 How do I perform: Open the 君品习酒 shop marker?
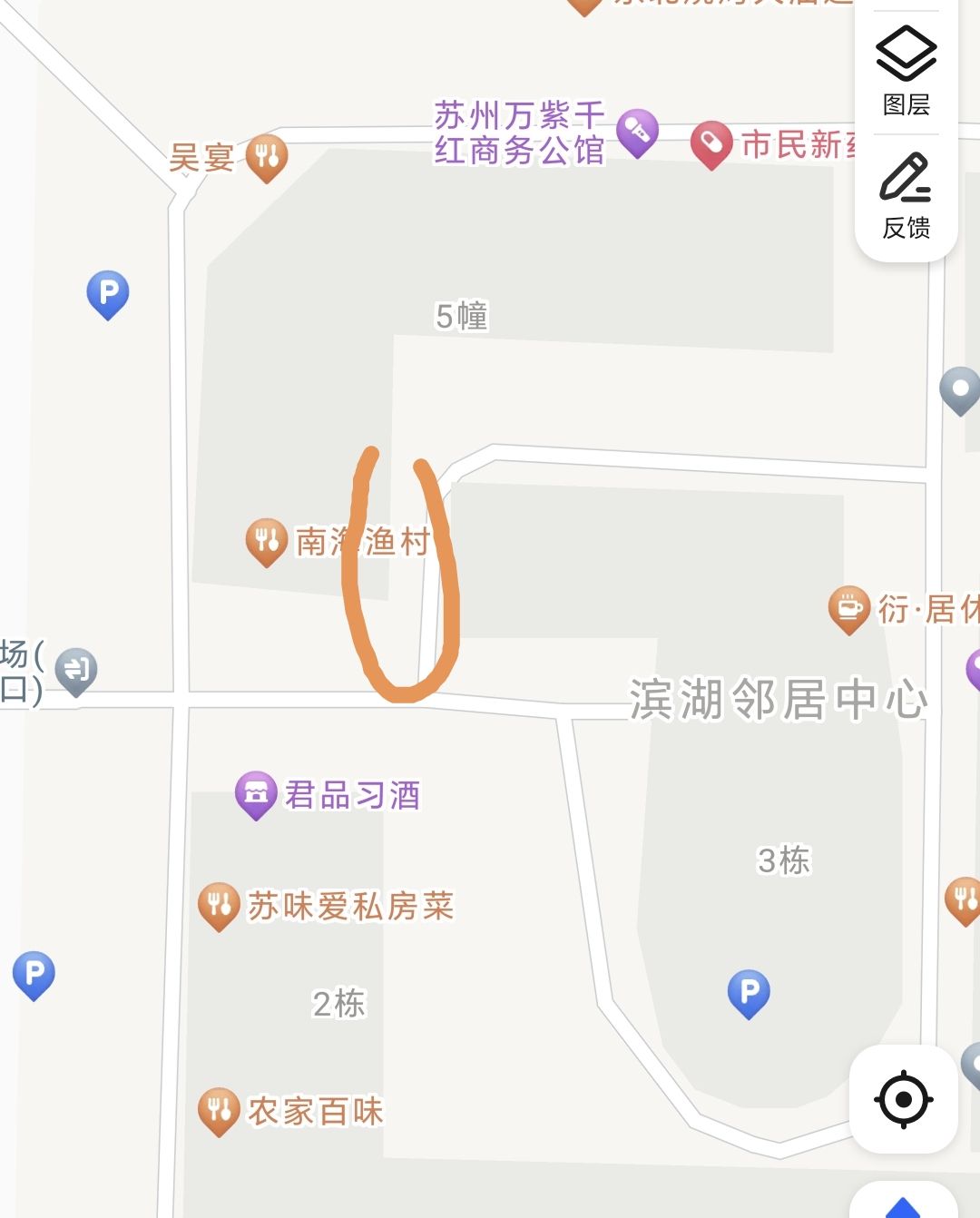[x=256, y=794]
